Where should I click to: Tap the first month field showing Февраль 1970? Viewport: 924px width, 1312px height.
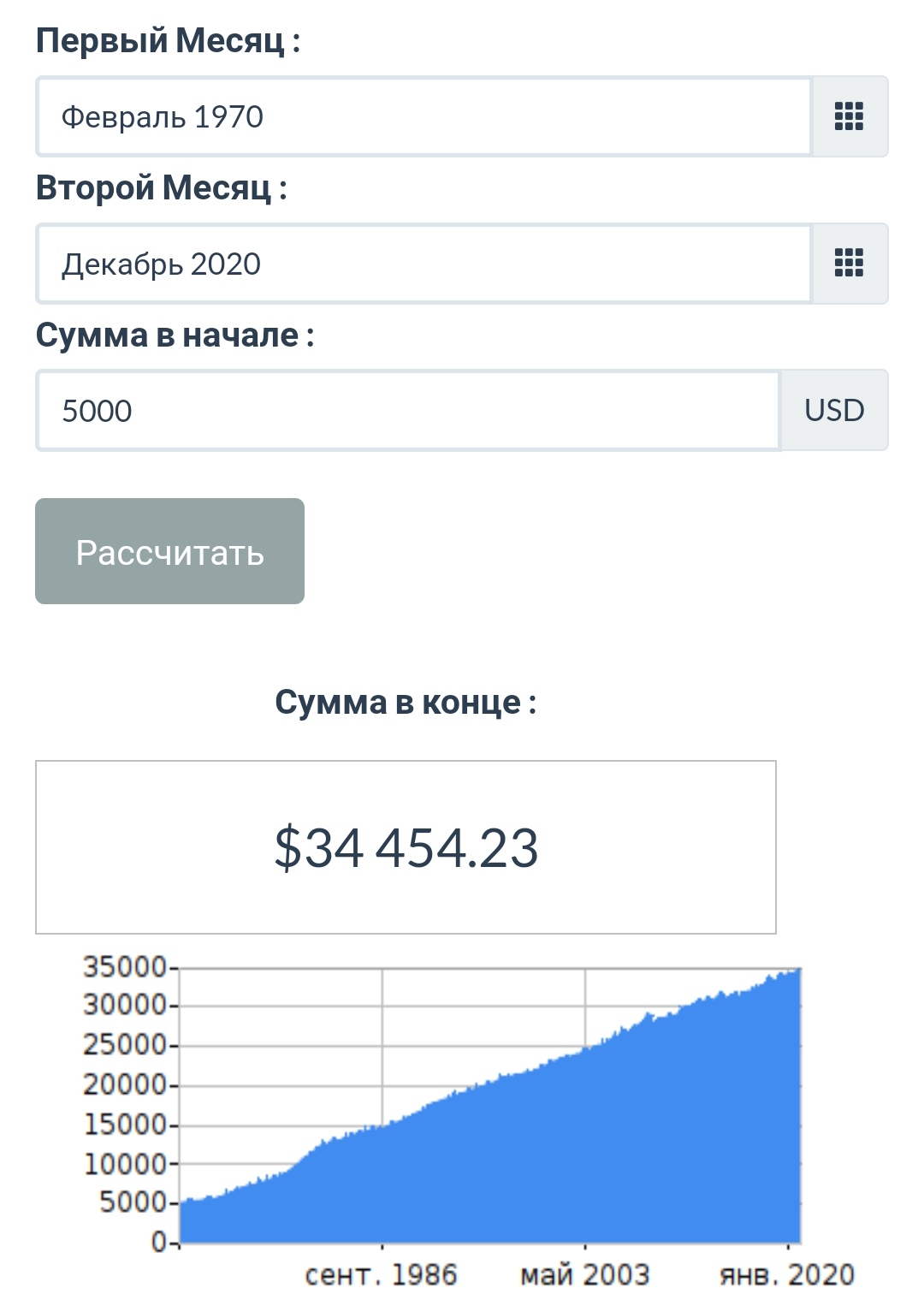point(423,116)
